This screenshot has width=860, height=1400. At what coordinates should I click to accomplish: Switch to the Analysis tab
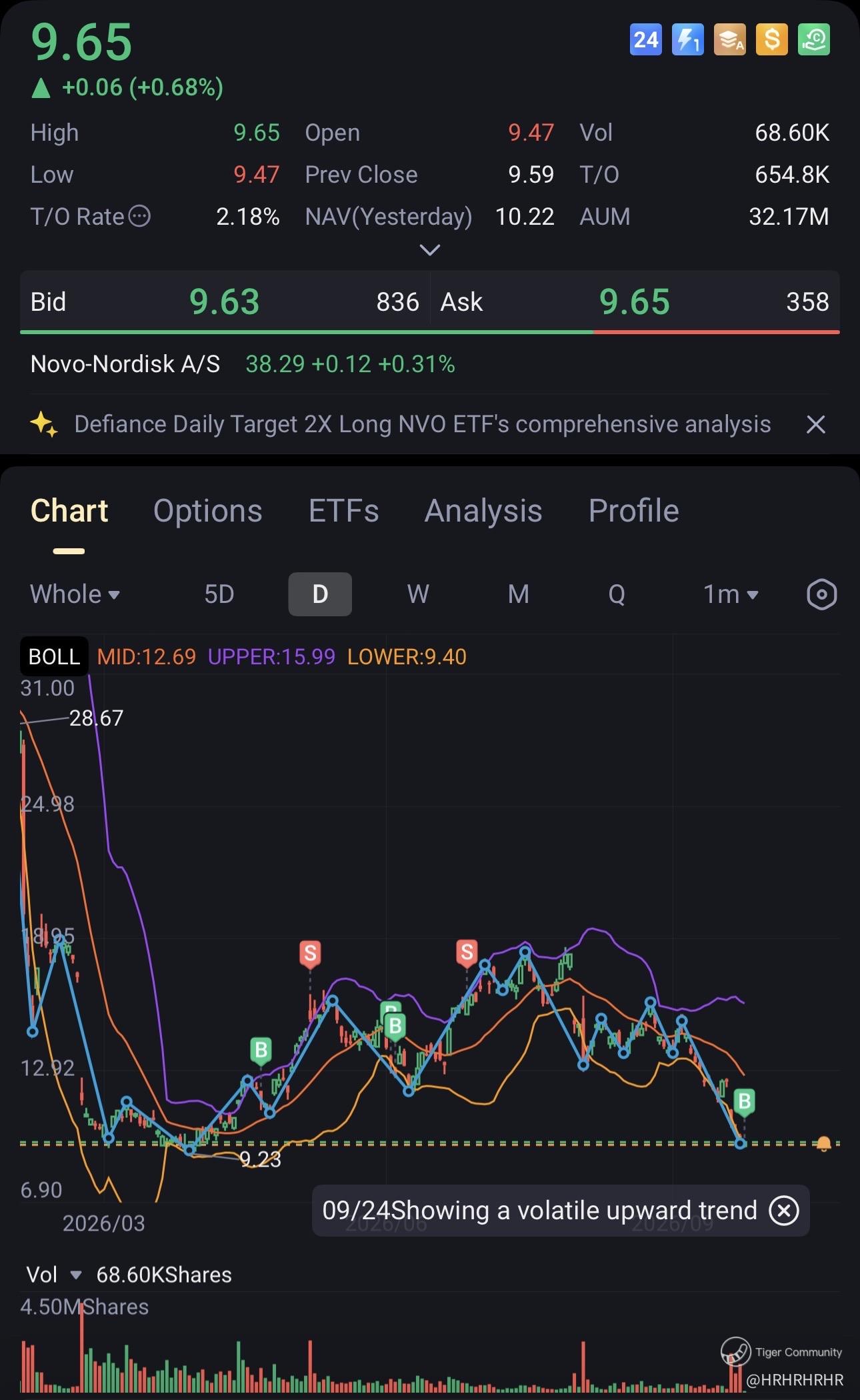(x=483, y=511)
